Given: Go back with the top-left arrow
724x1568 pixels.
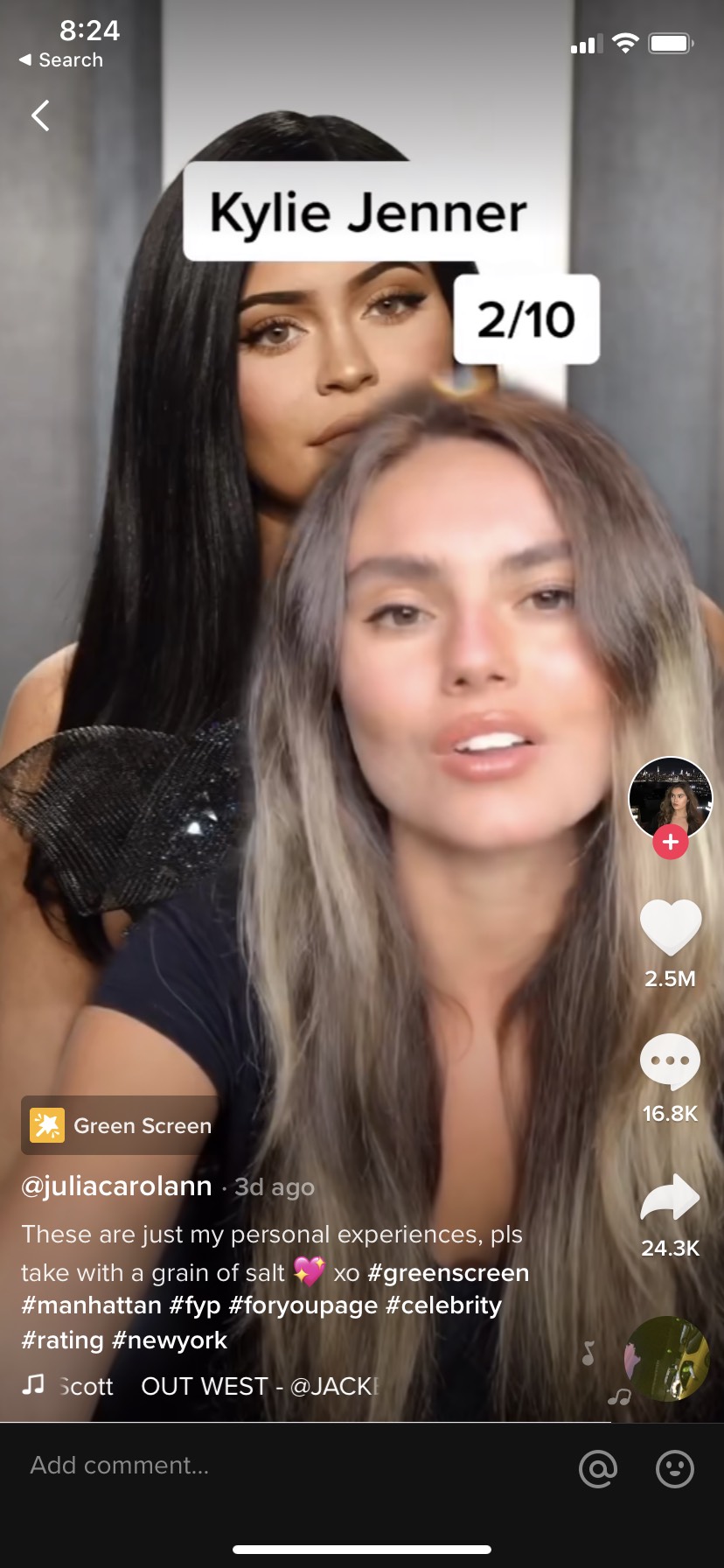Looking at the screenshot, I should [40, 115].
